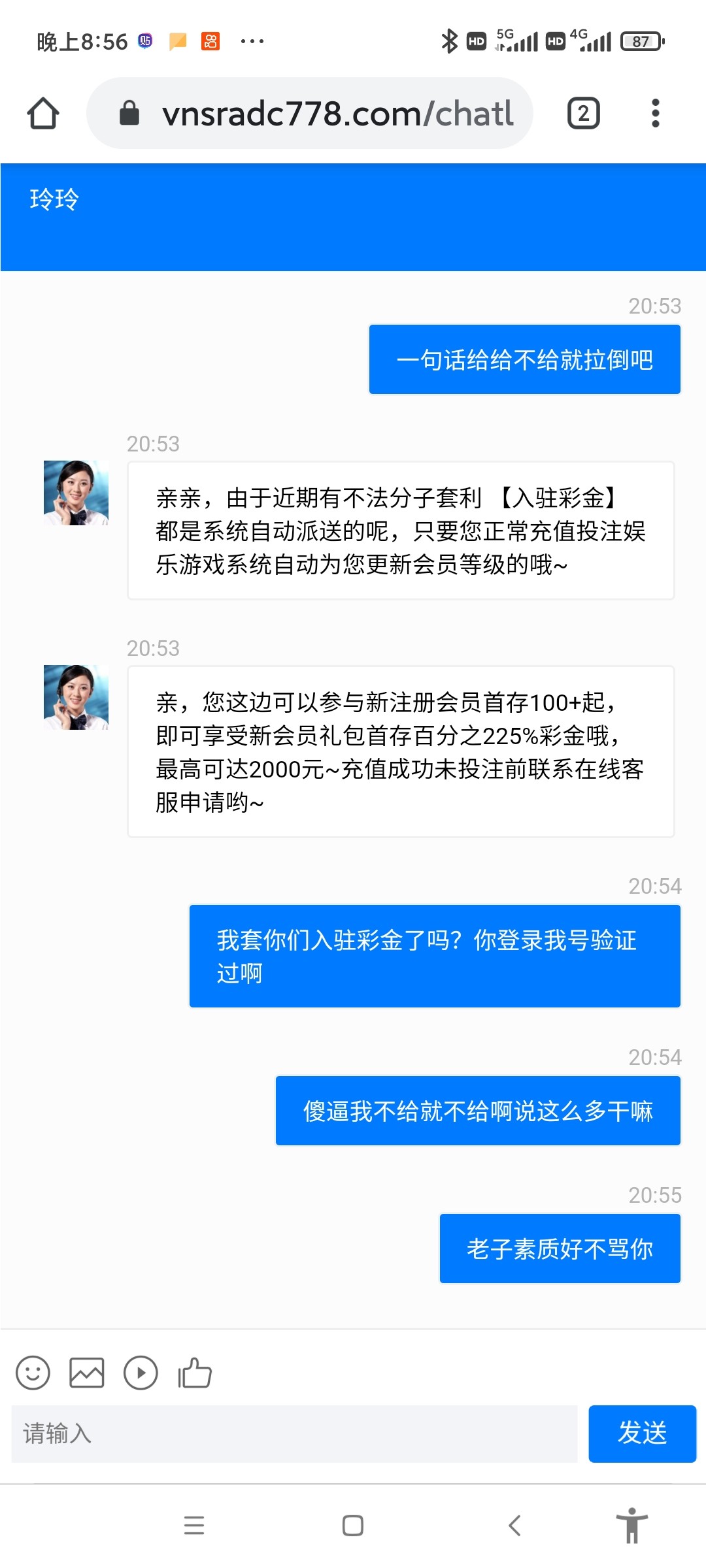Go back using the system back arrow
The height and width of the screenshot is (1568, 706).
(x=514, y=1526)
